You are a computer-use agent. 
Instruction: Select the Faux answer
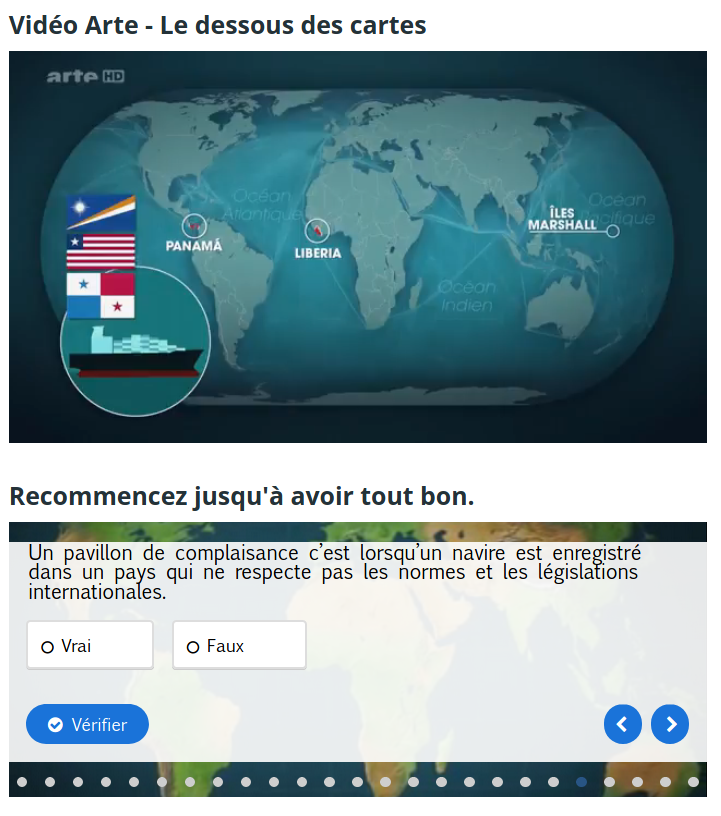[238, 646]
